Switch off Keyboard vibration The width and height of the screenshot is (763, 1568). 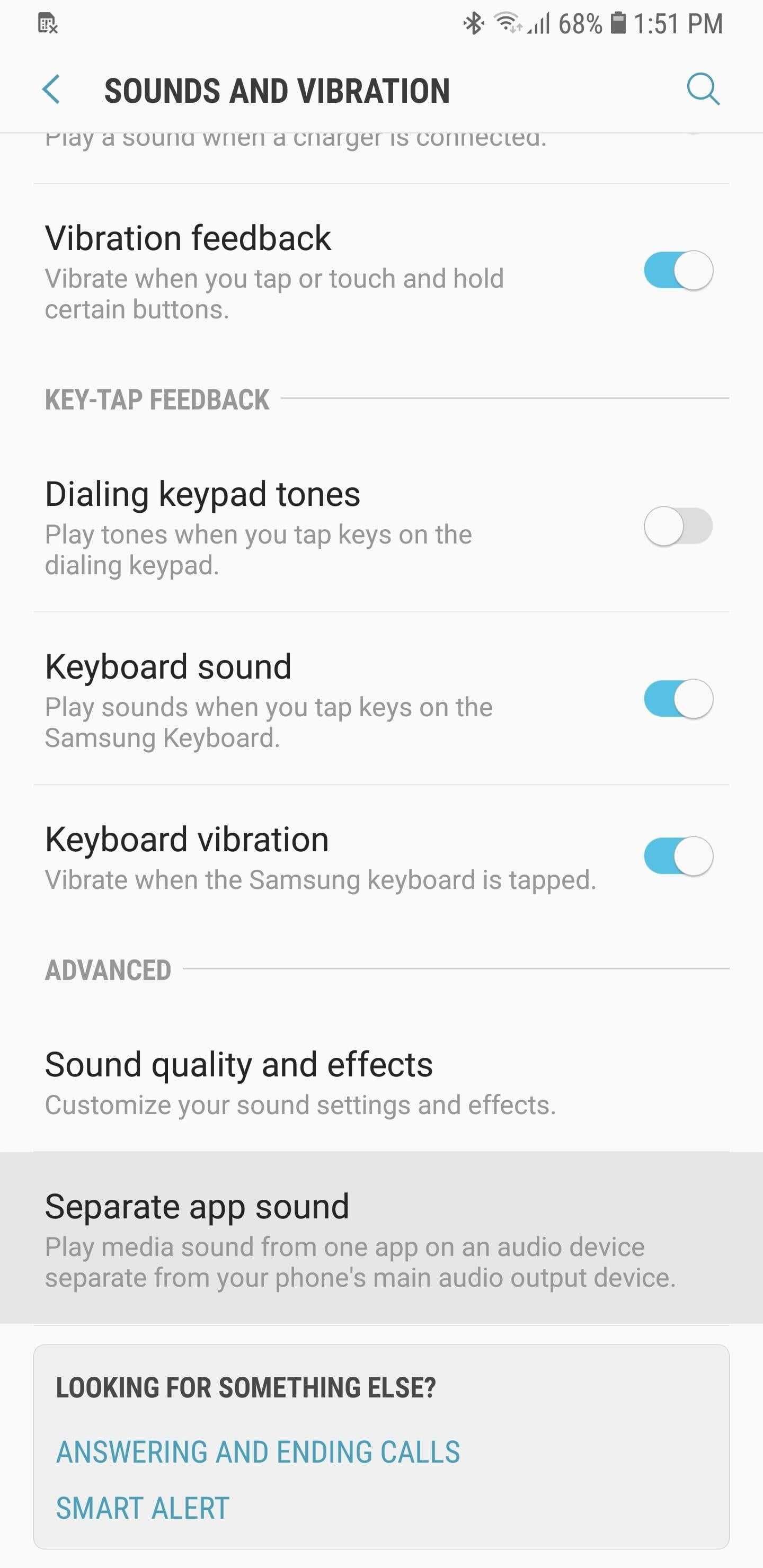(x=678, y=857)
